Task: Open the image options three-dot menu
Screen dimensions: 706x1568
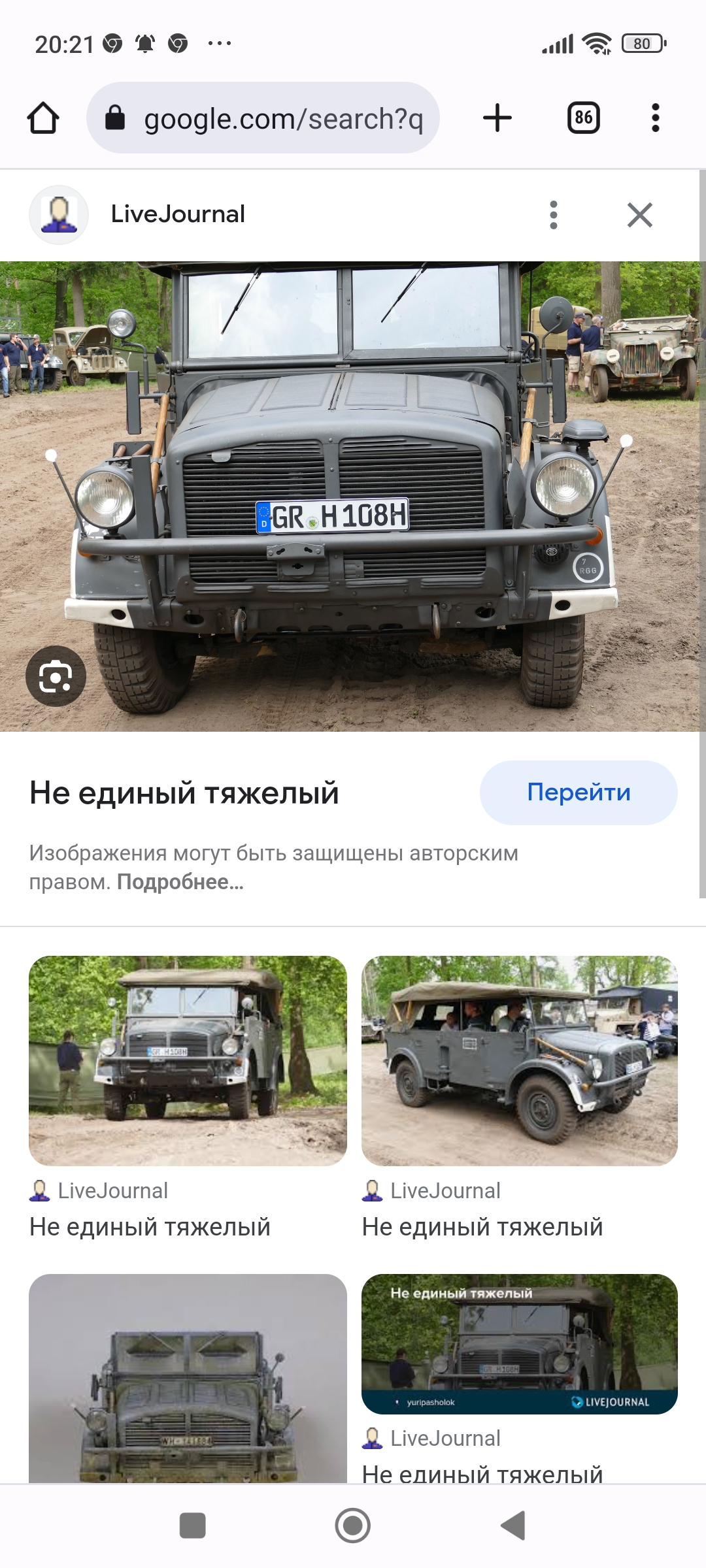Action: (x=554, y=215)
